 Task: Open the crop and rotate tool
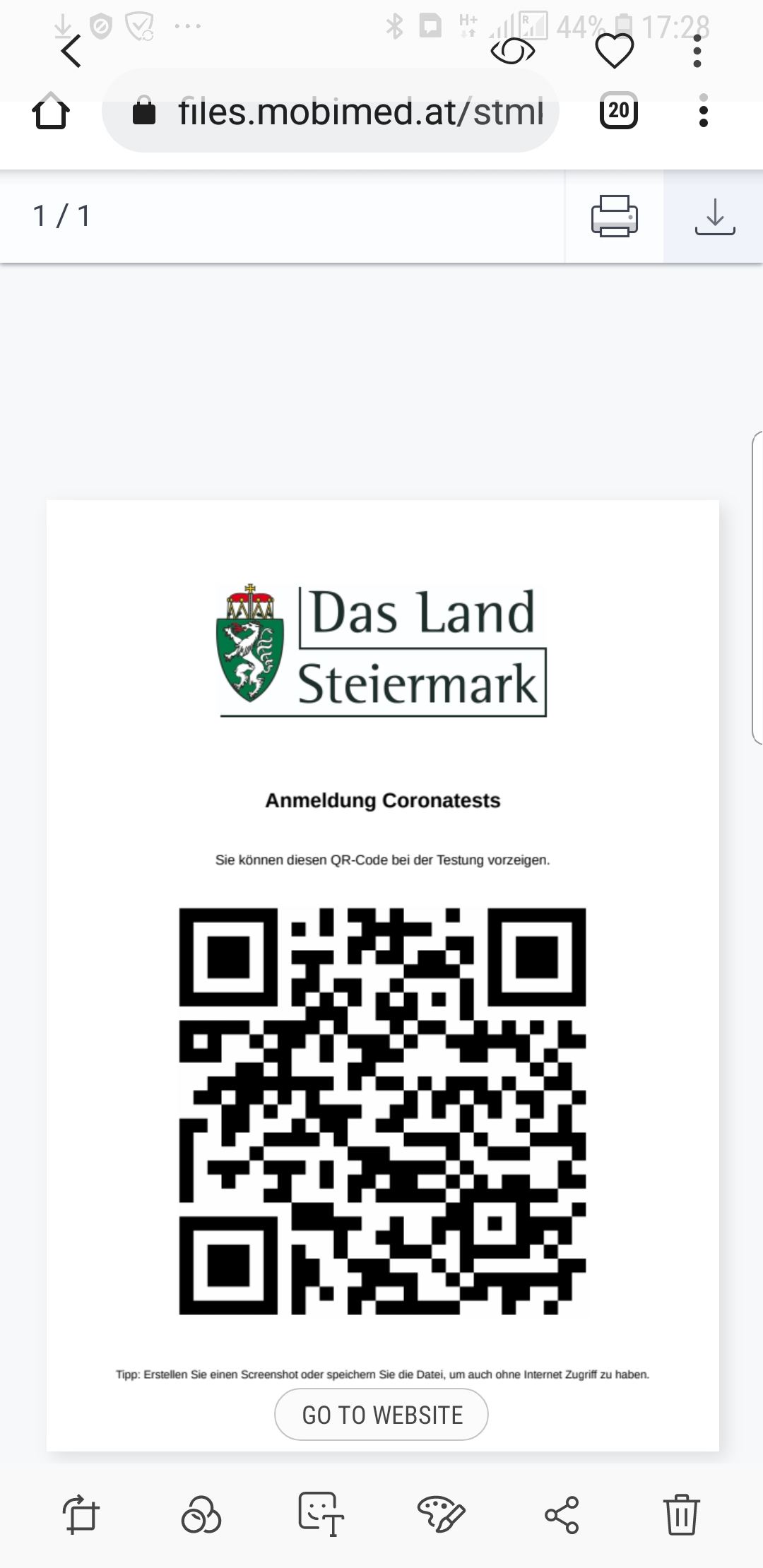pyautogui.click(x=81, y=1515)
